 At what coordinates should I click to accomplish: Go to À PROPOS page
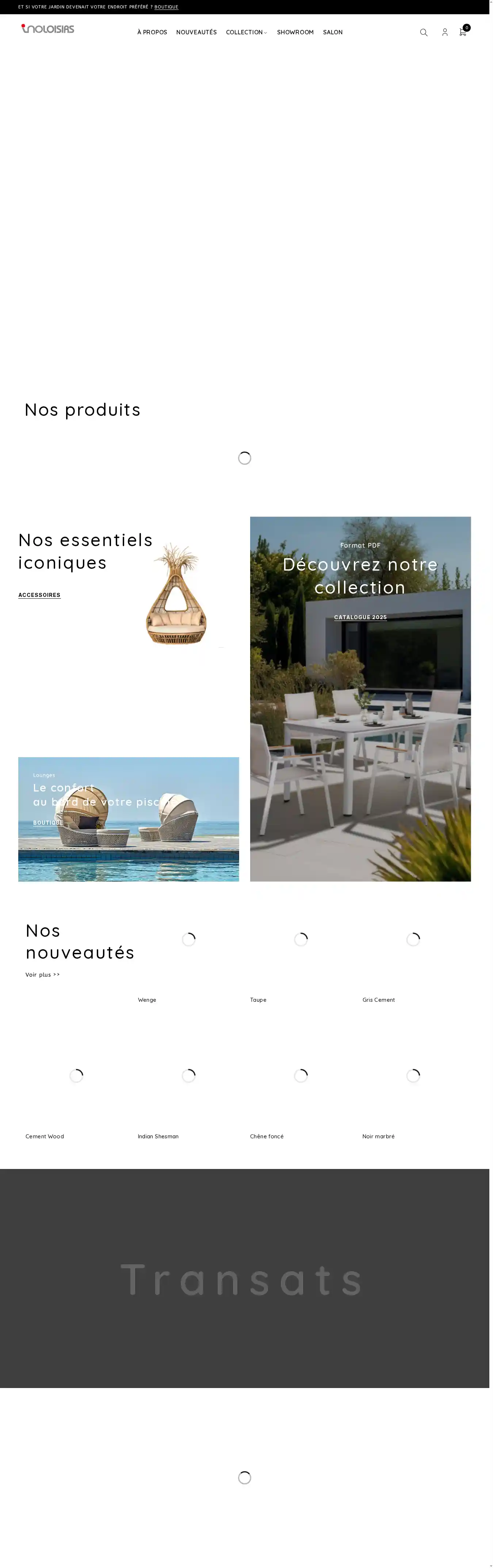click(x=152, y=32)
